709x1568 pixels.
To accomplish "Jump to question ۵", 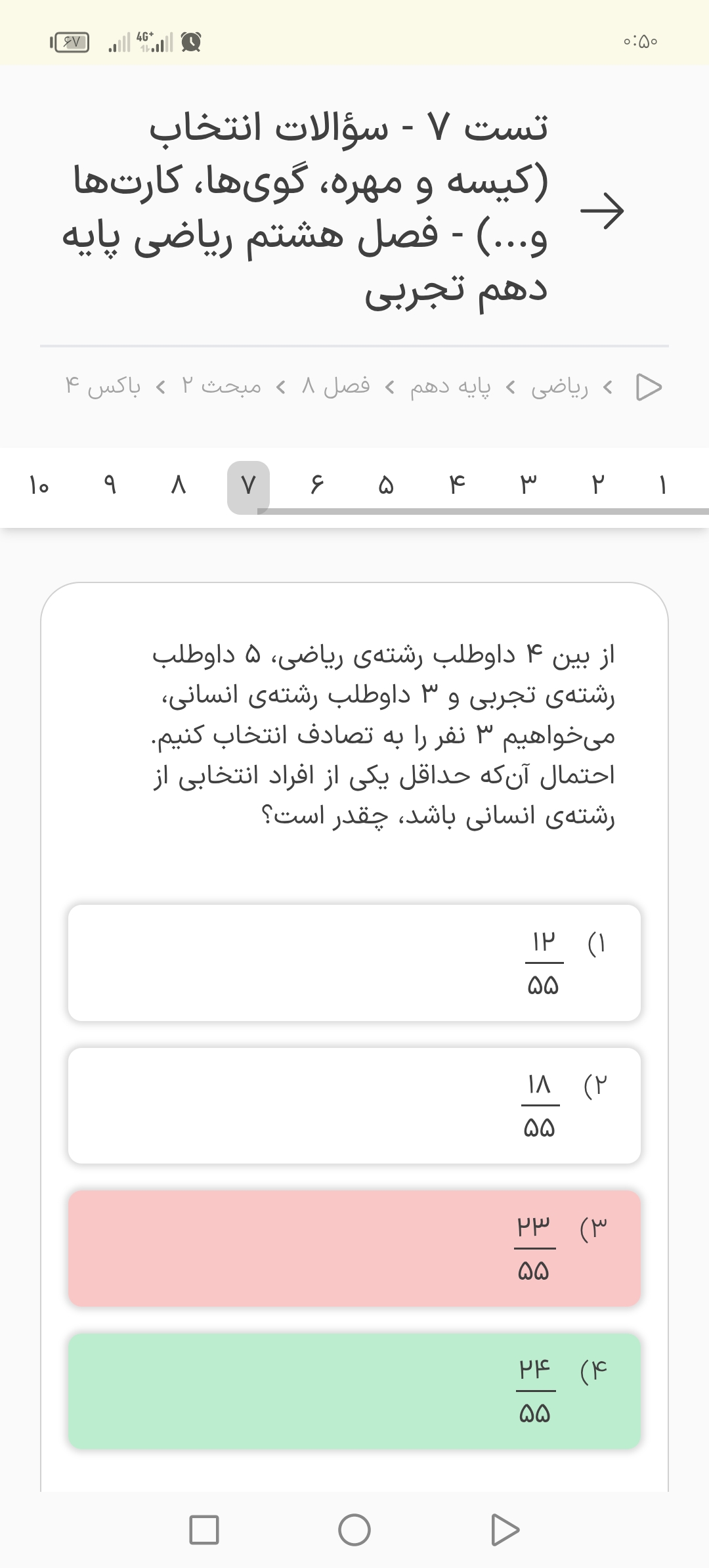I will point(386,486).
